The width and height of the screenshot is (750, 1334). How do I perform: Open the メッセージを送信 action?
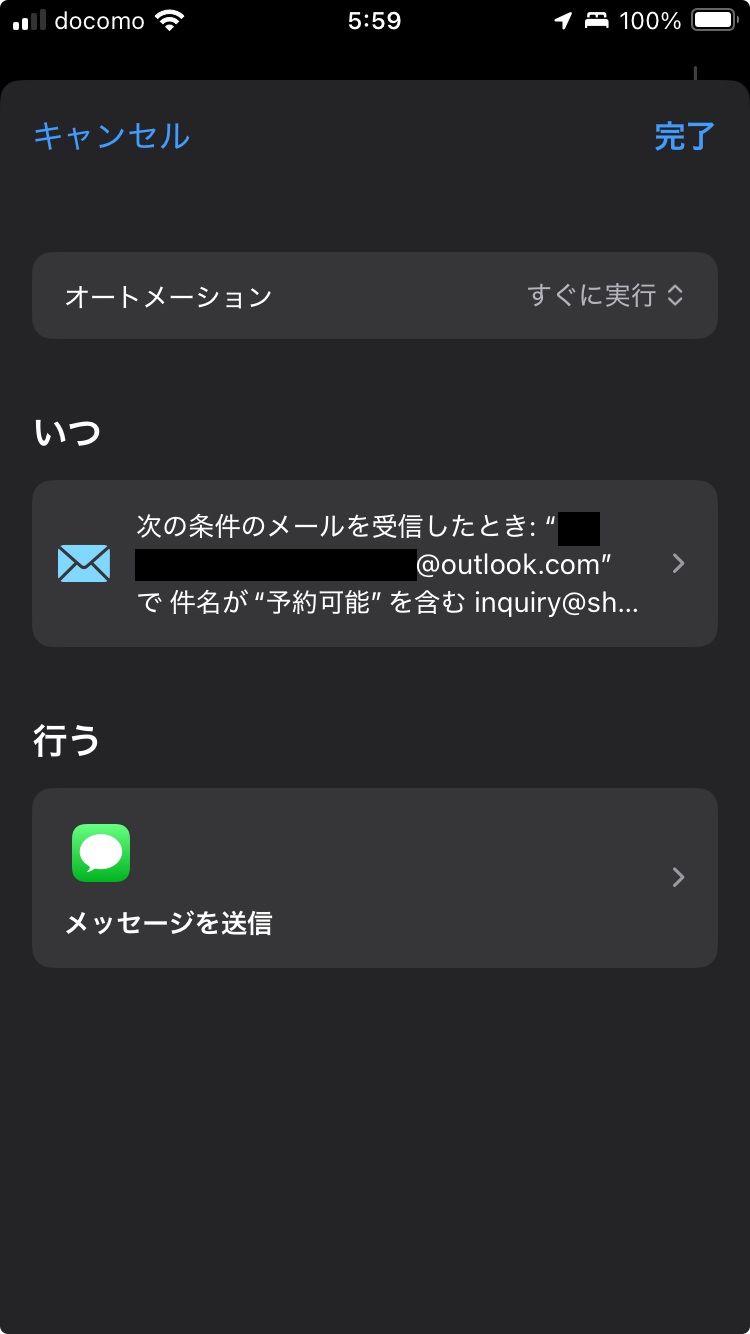(x=375, y=878)
